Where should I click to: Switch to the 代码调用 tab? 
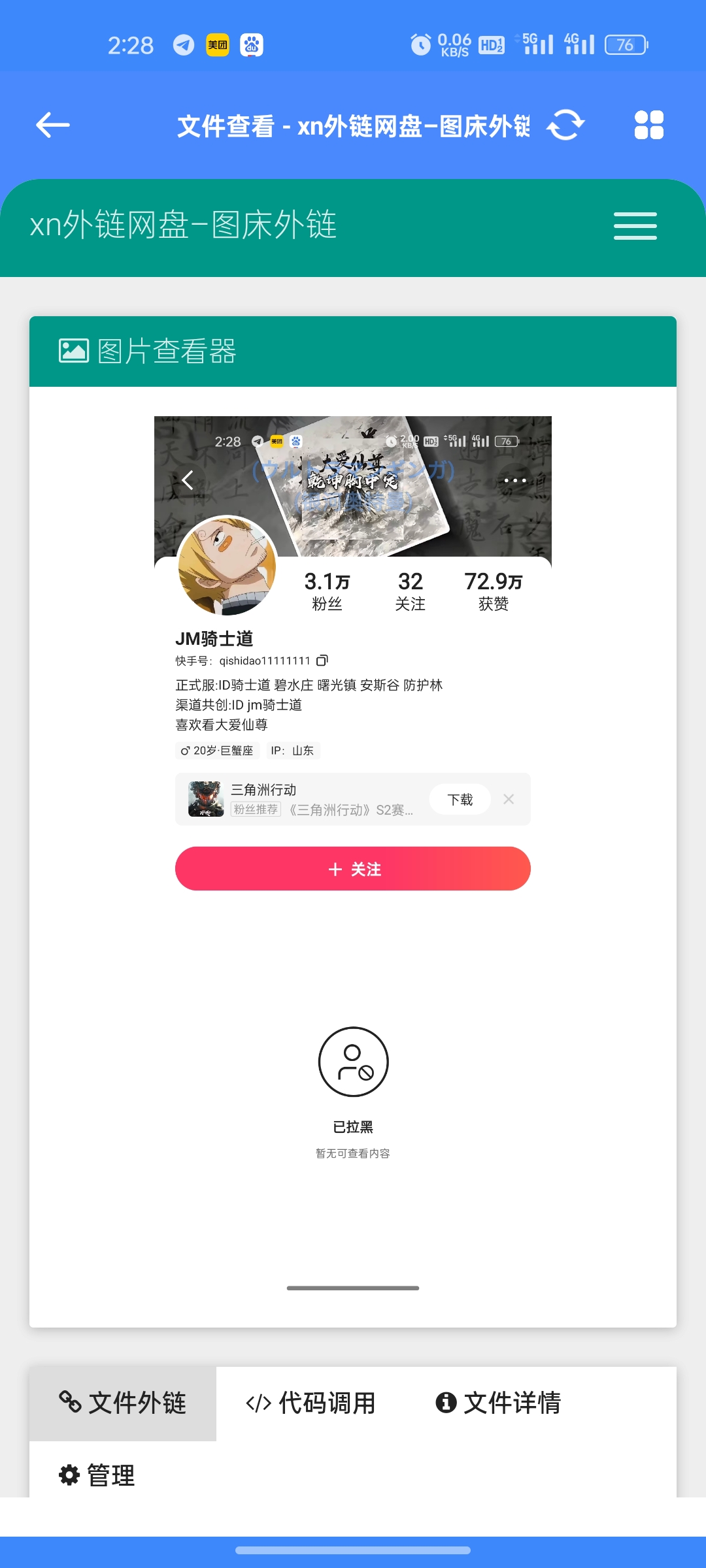pos(311,1403)
